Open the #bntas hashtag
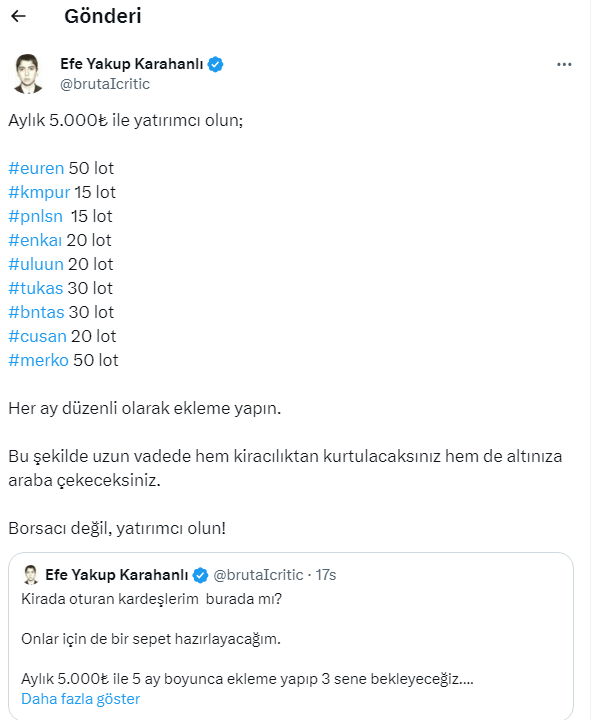Viewport: 609px width, 720px height. pos(36,312)
